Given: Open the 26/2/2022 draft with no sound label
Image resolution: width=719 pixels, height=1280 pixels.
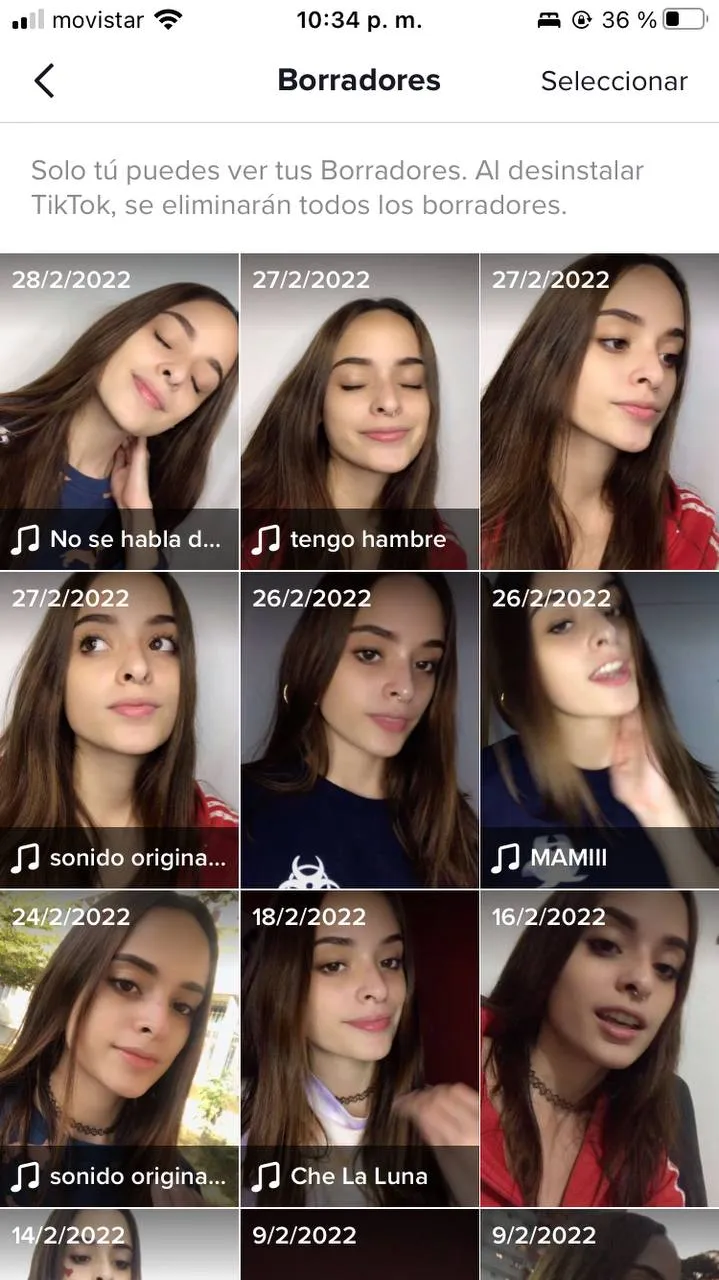Looking at the screenshot, I should click(x=359, y=730).
